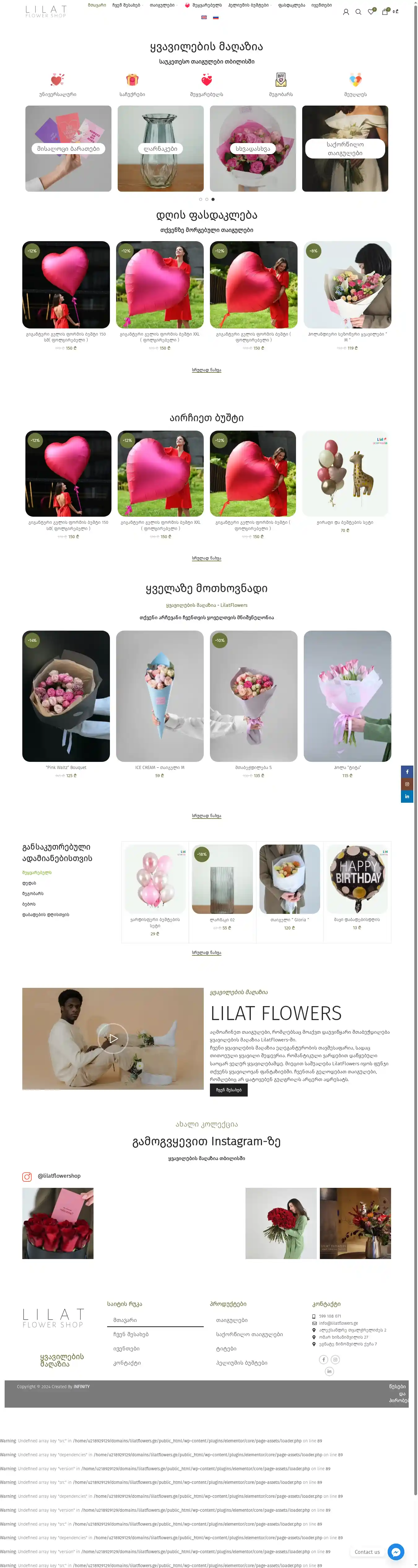
Task: Switch the site language to English
Action: (204, 17)
